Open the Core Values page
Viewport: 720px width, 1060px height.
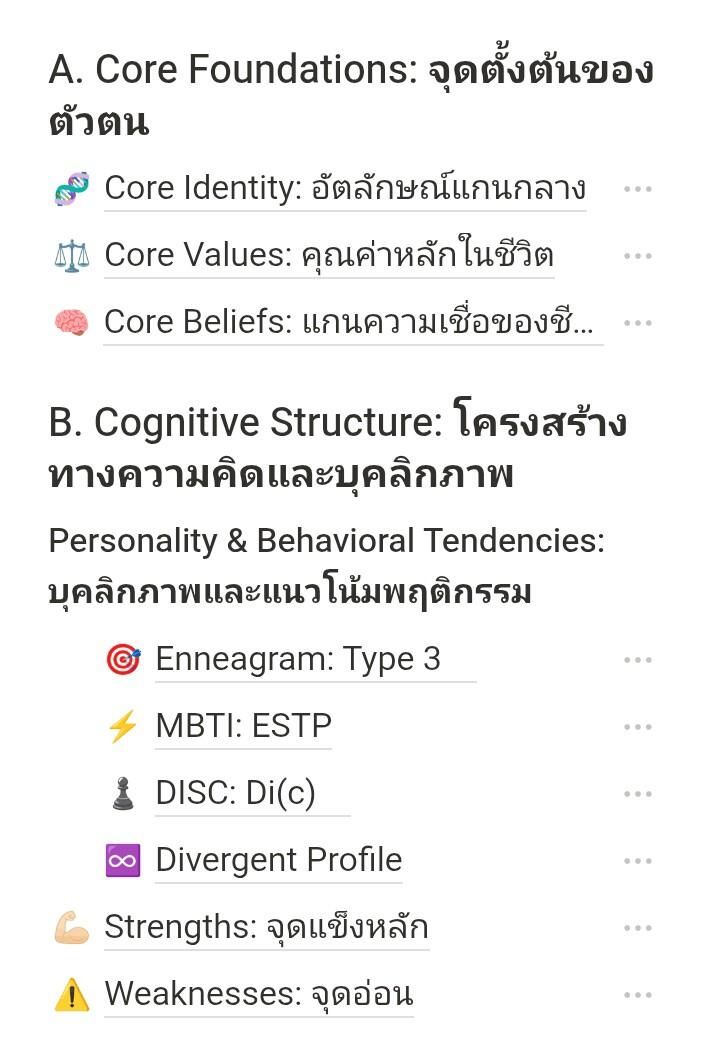point(328,255)
